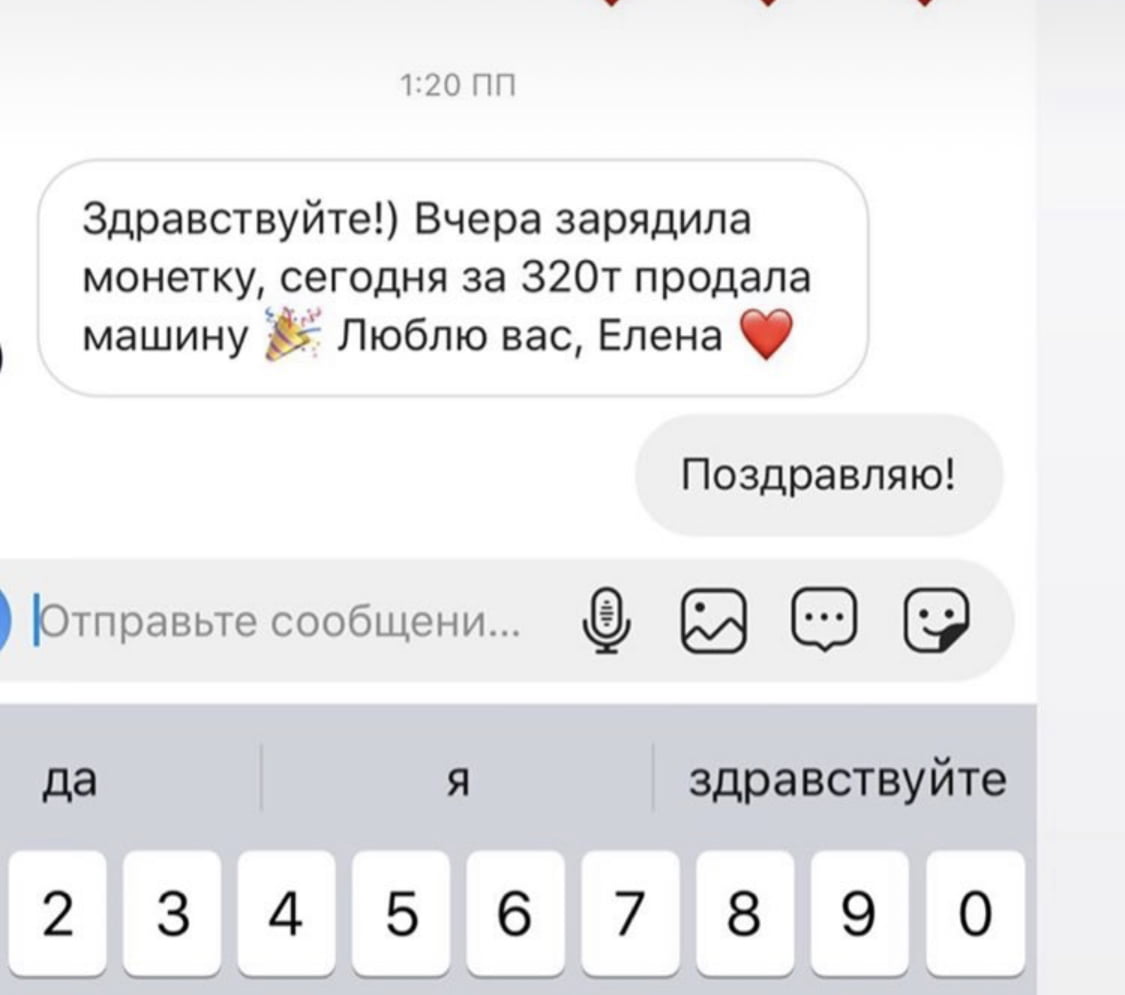Tap the 5 key on keyboard
This screenshot has height=995, width=1125.
click(401, 914)
